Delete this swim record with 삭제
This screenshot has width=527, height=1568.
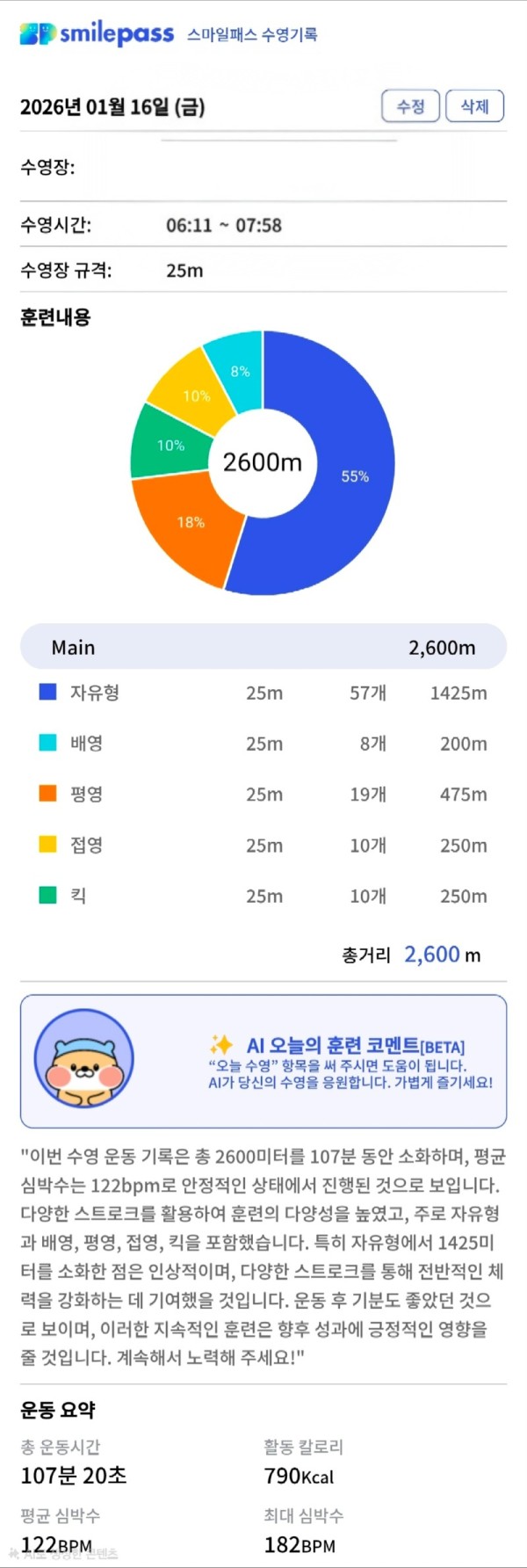tap(474, 106)
